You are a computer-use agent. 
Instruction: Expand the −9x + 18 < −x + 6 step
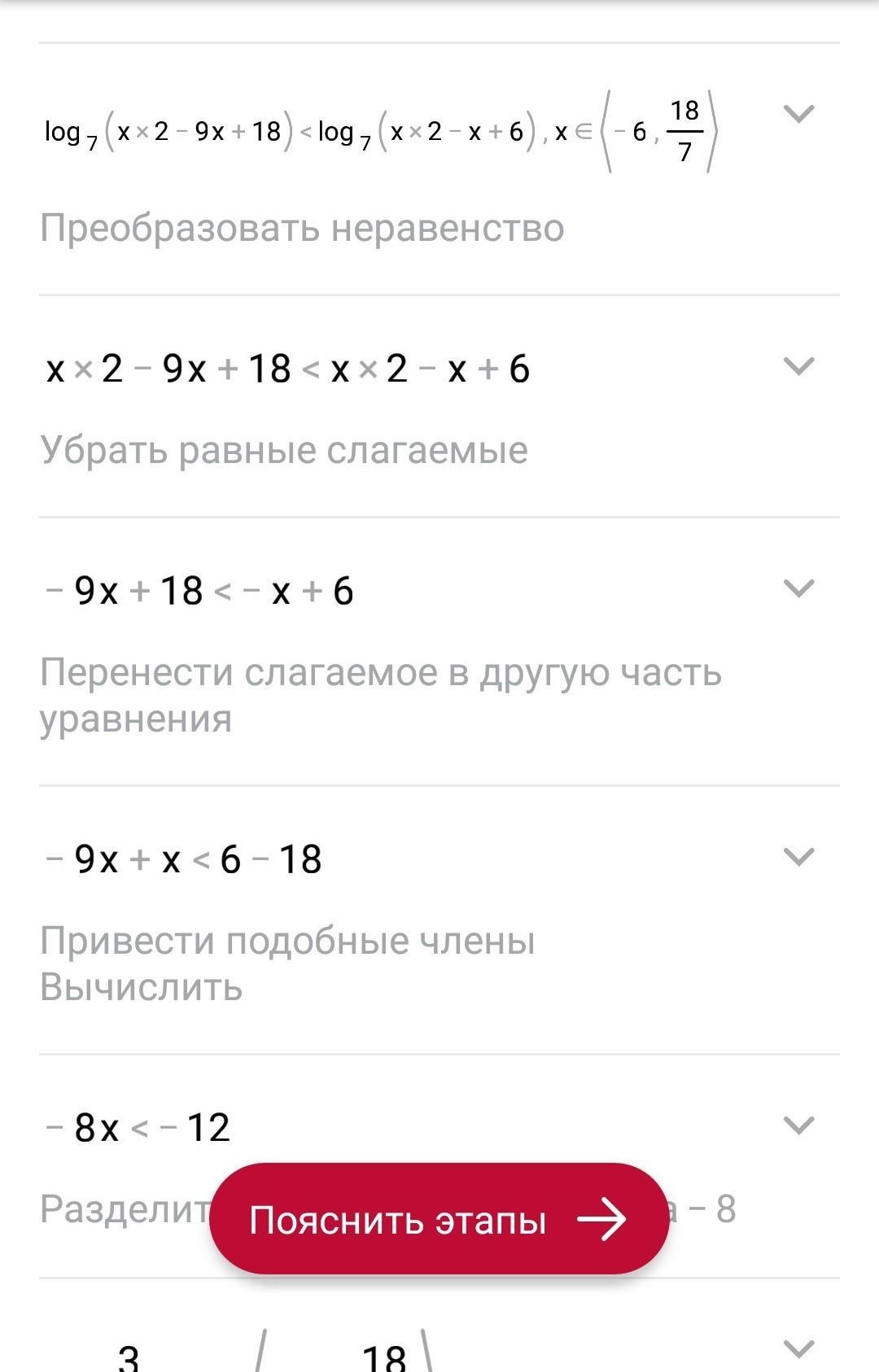[798, 588]
